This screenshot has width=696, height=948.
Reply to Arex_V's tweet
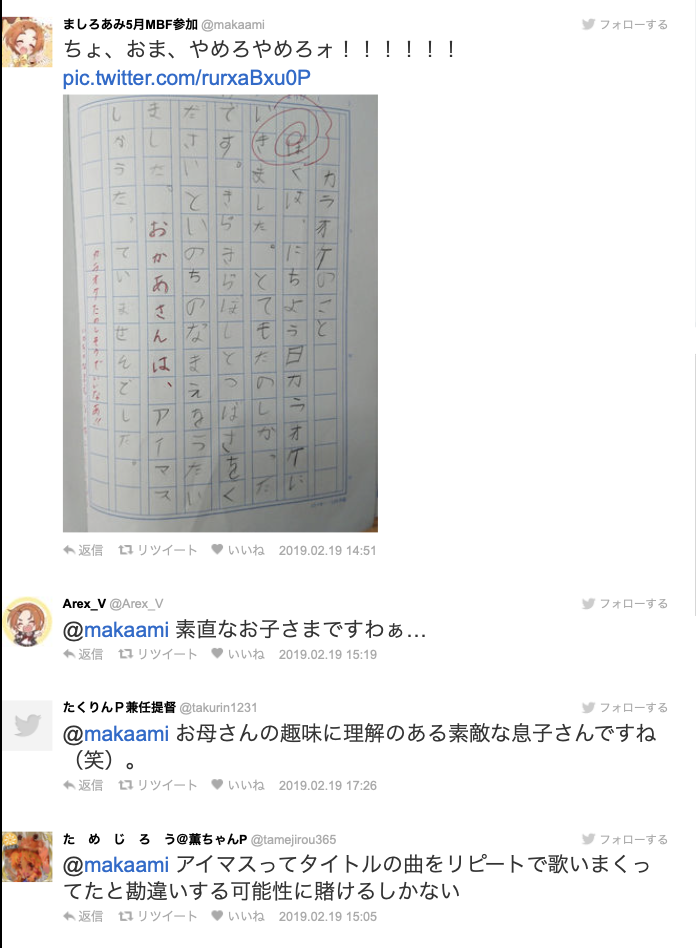pos(83,654)
